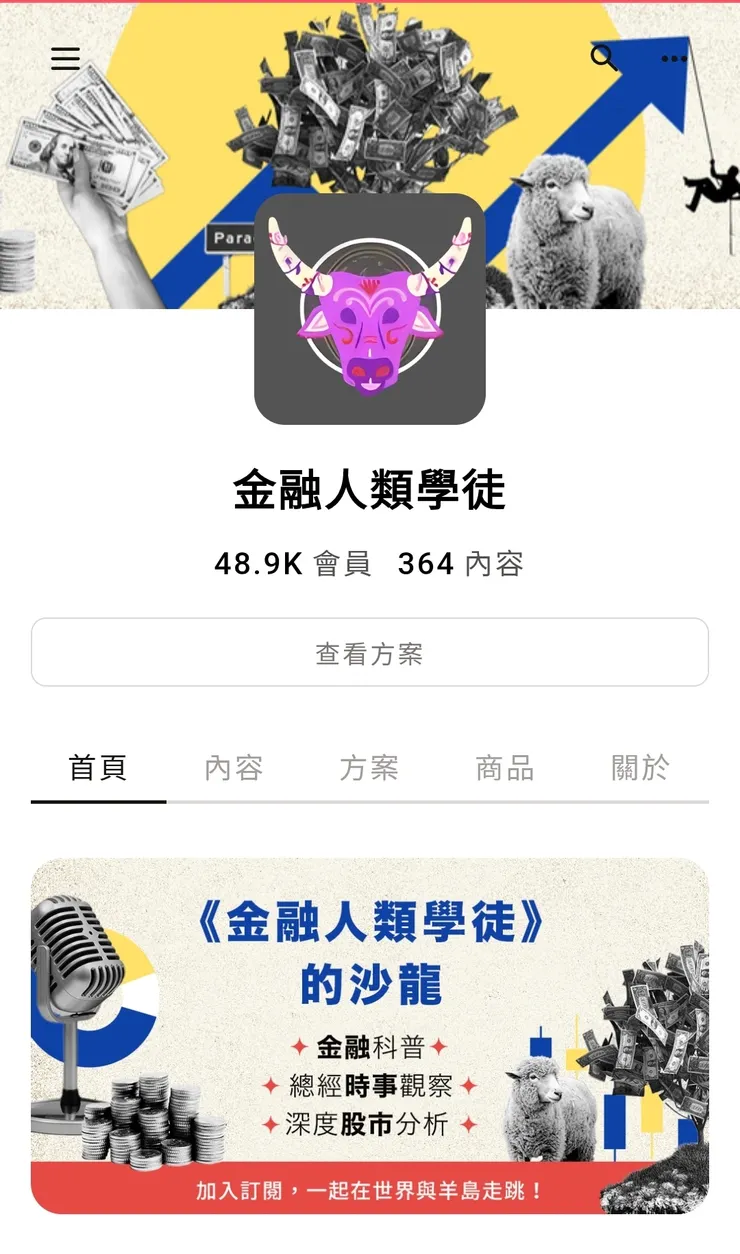Open the 《金融人類學徒》的沙龍 promo banner
740x1254 pixels.
click(369, 1040)
